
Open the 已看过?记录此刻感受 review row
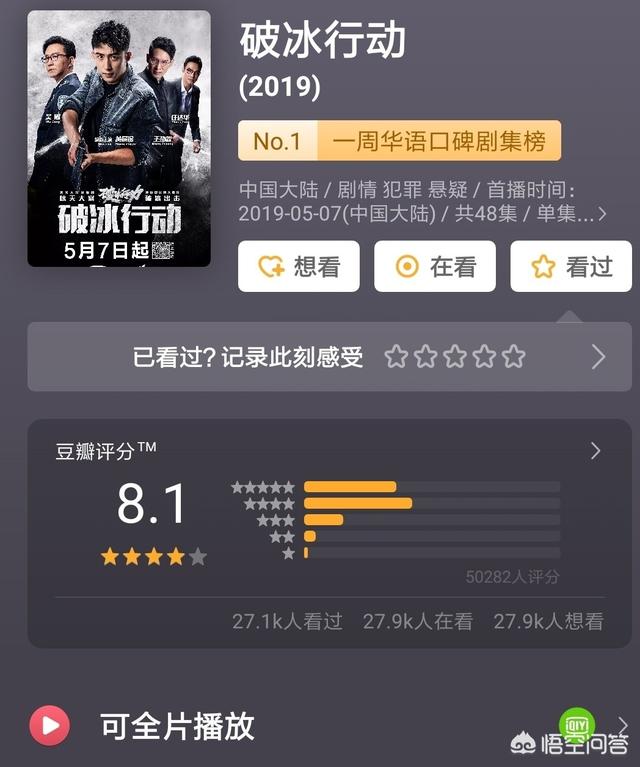click(329, 356)
